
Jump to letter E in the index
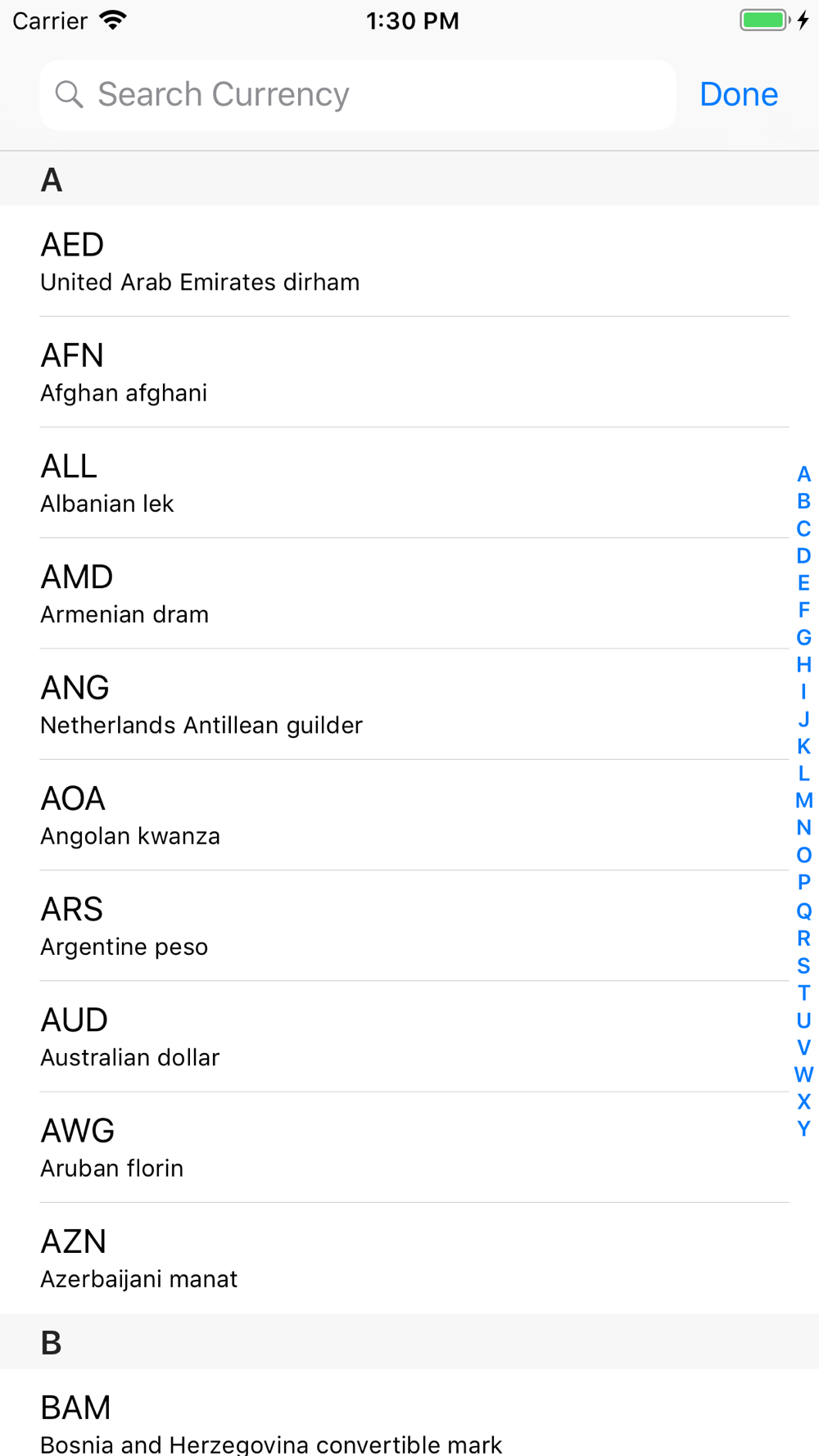click(x=803, y=583)
